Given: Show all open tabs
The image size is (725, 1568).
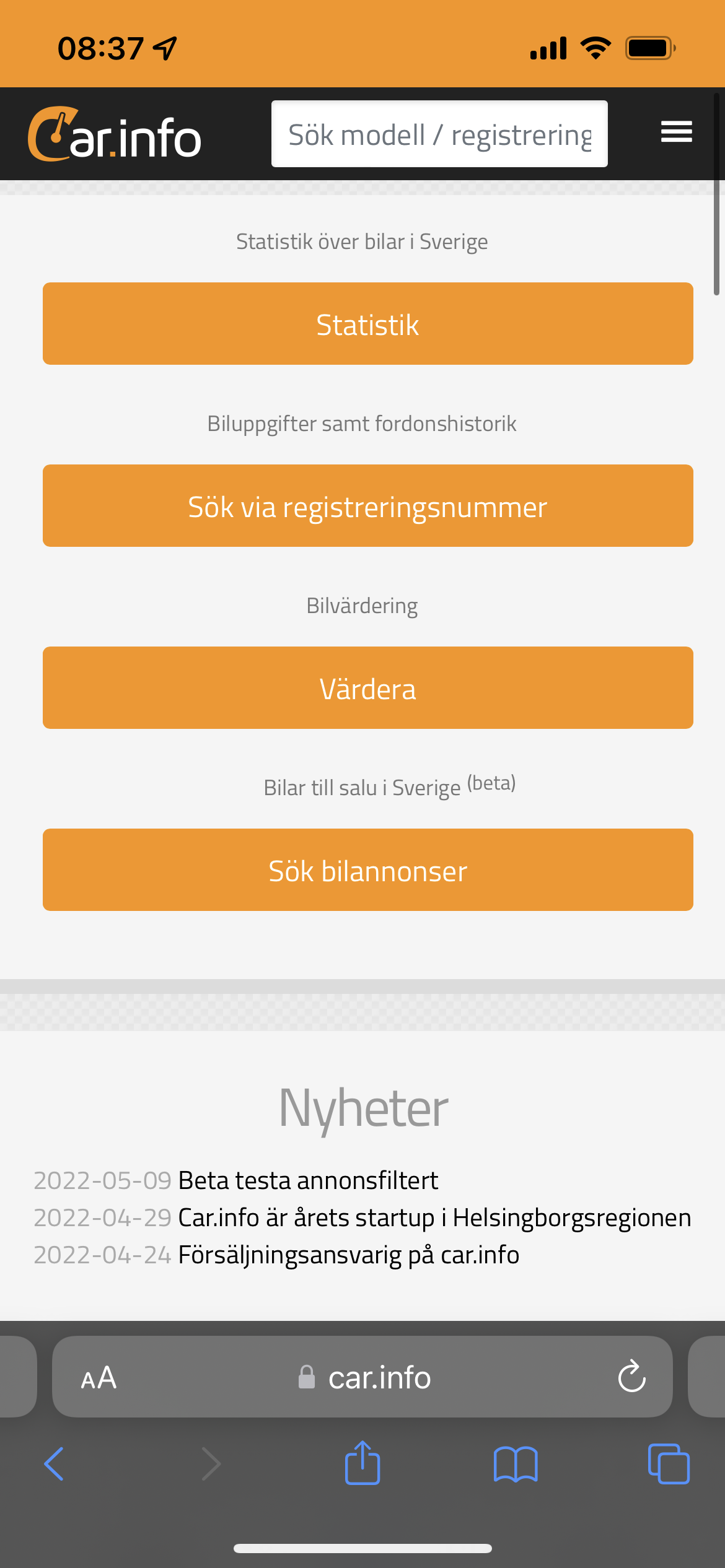Looking at the screenshot, I should coord(668,1464).
